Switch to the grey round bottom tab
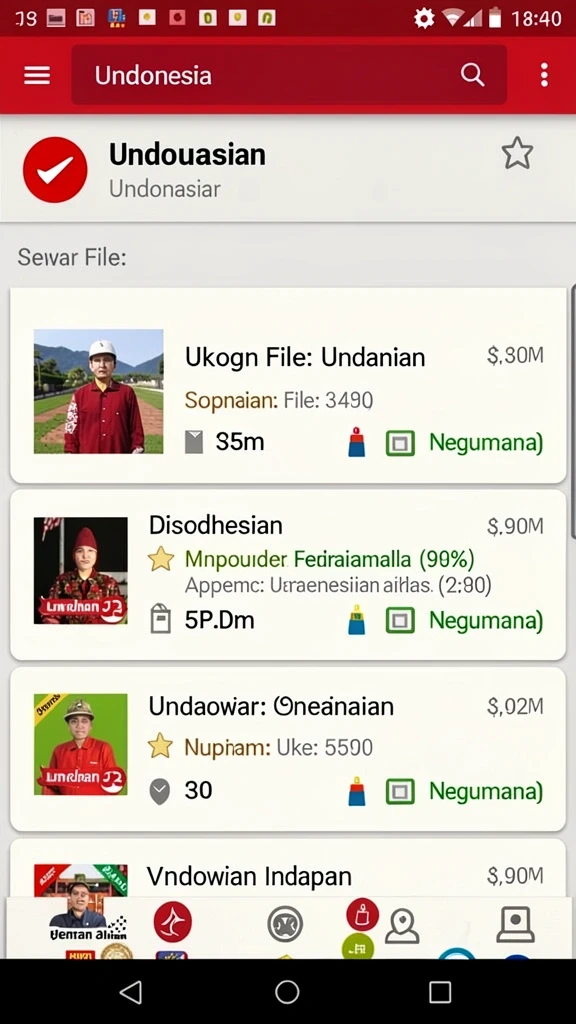 tap(285, 924)
